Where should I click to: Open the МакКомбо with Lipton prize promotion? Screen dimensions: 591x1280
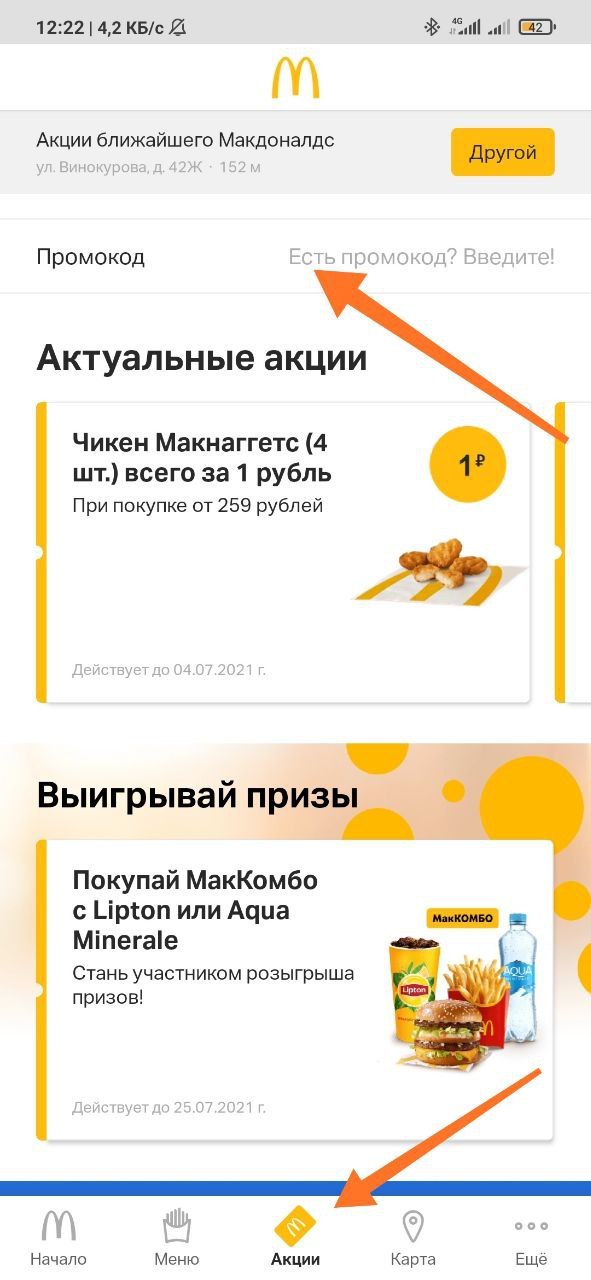pyautogui.click(x=294, y=990)
